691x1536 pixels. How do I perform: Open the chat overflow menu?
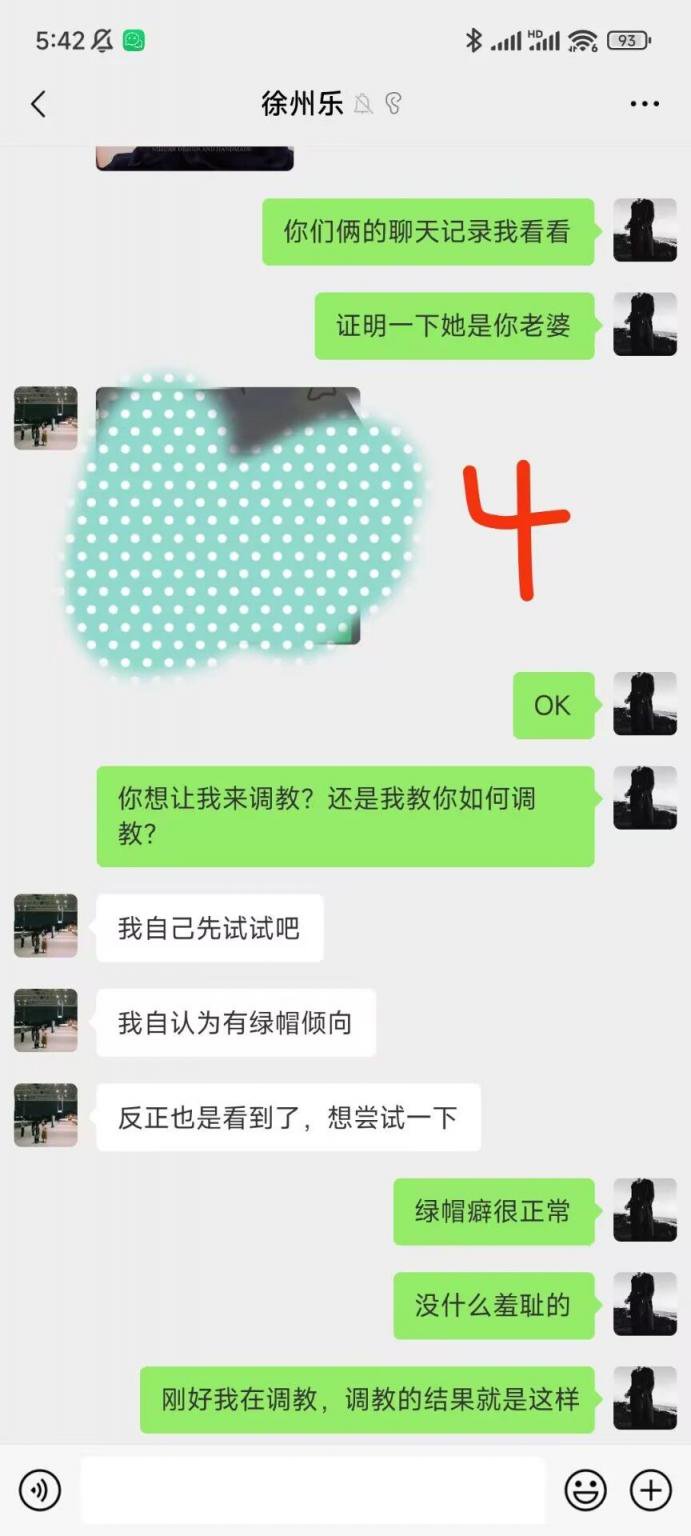pos(644,104)
